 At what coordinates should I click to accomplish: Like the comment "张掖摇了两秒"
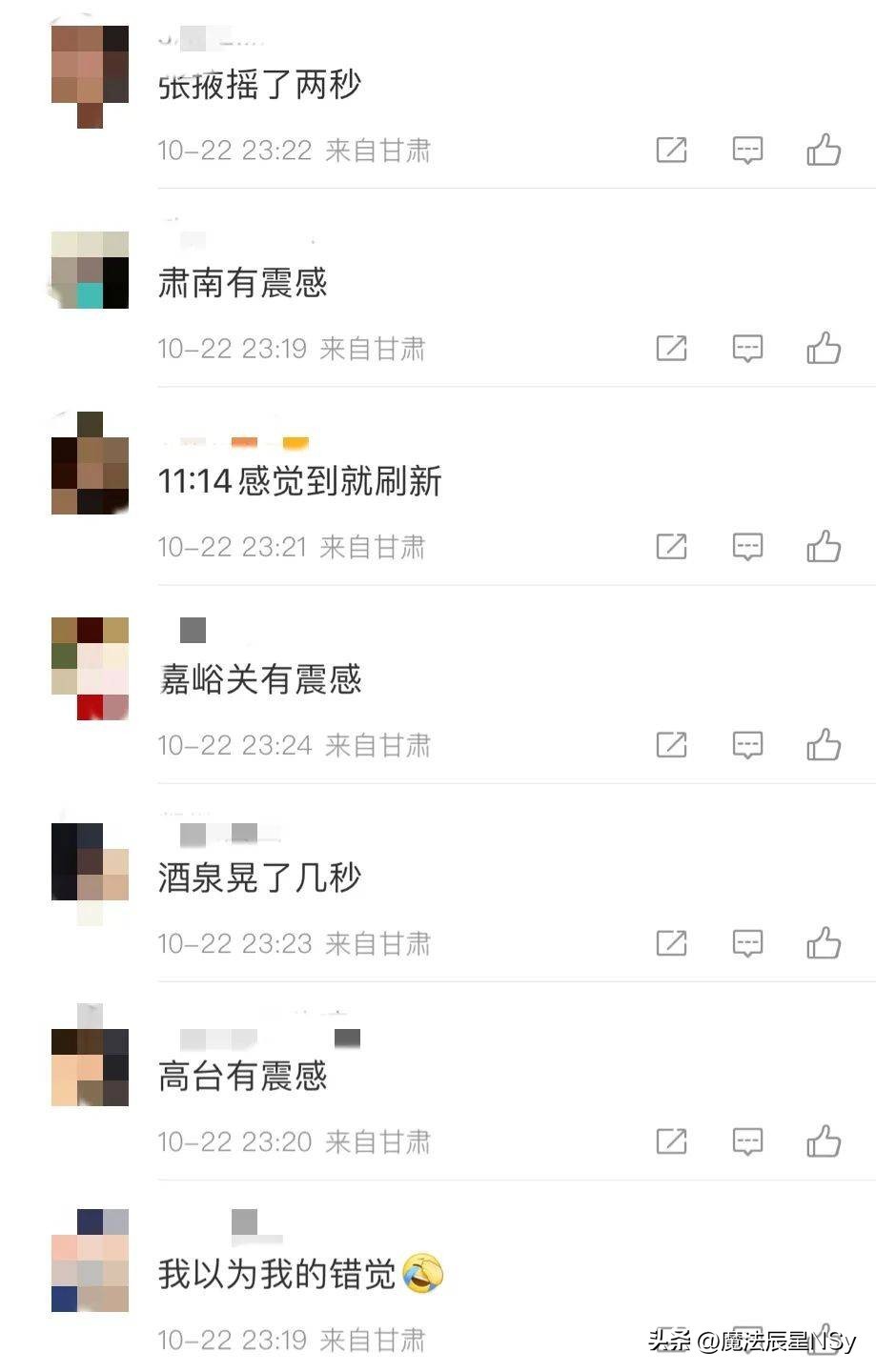(x=824, y=150)
